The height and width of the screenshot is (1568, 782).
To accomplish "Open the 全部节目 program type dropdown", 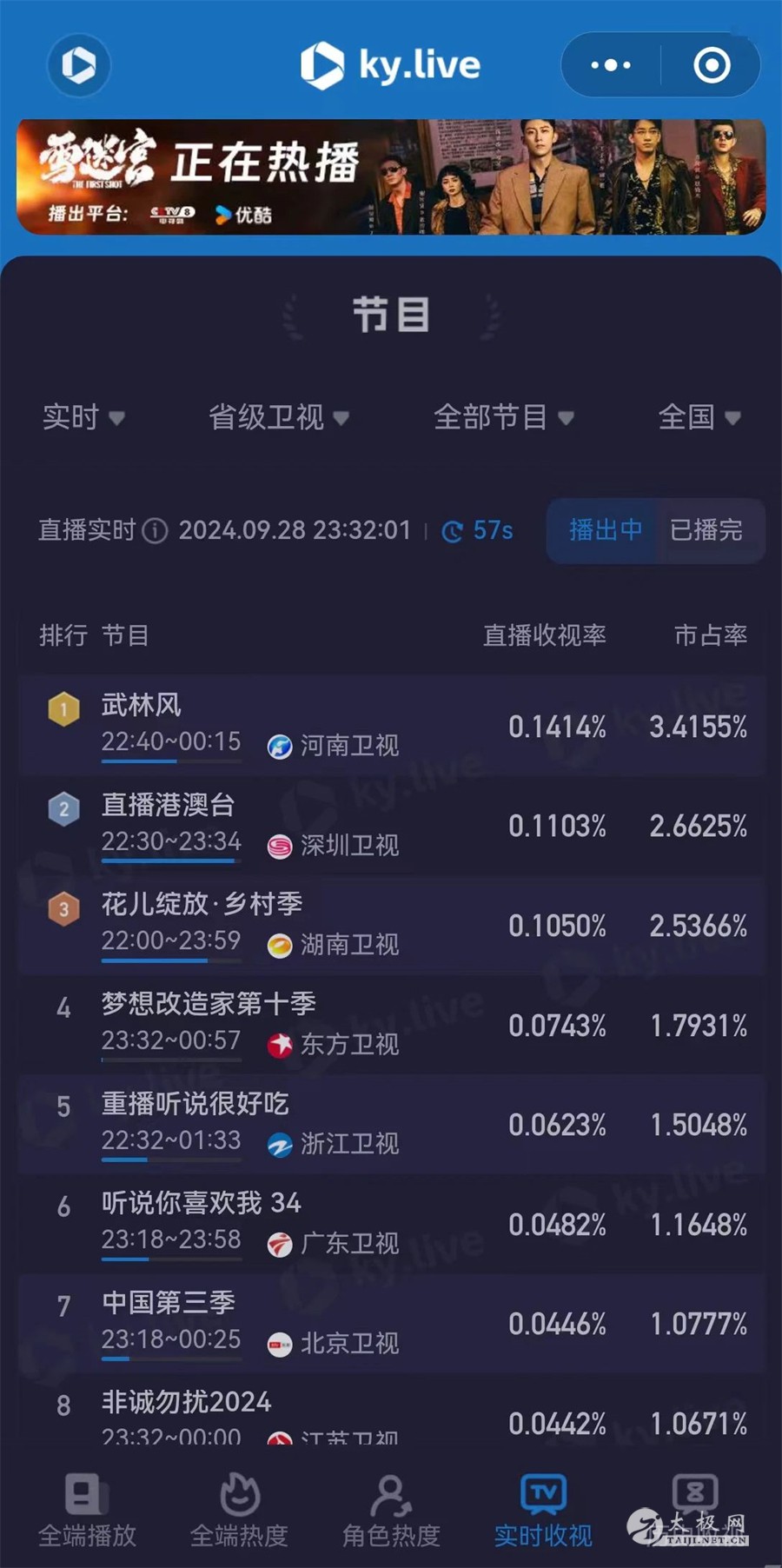I will [x=503, y=417].
